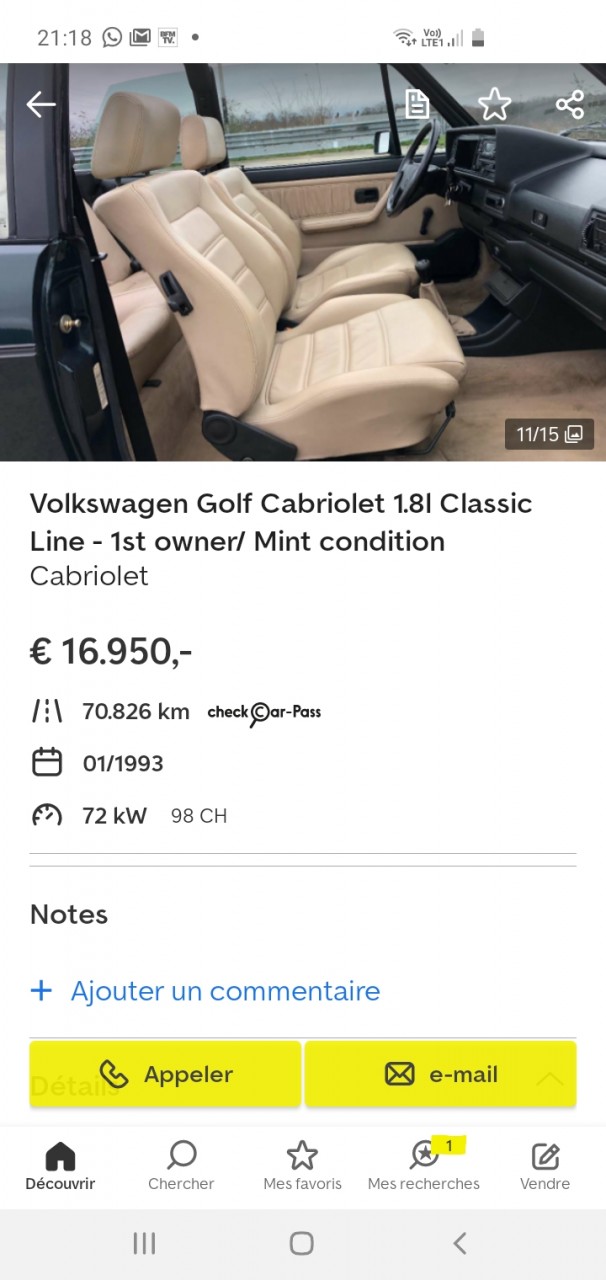Open the car photo gallery

click(x=303, y=262)
